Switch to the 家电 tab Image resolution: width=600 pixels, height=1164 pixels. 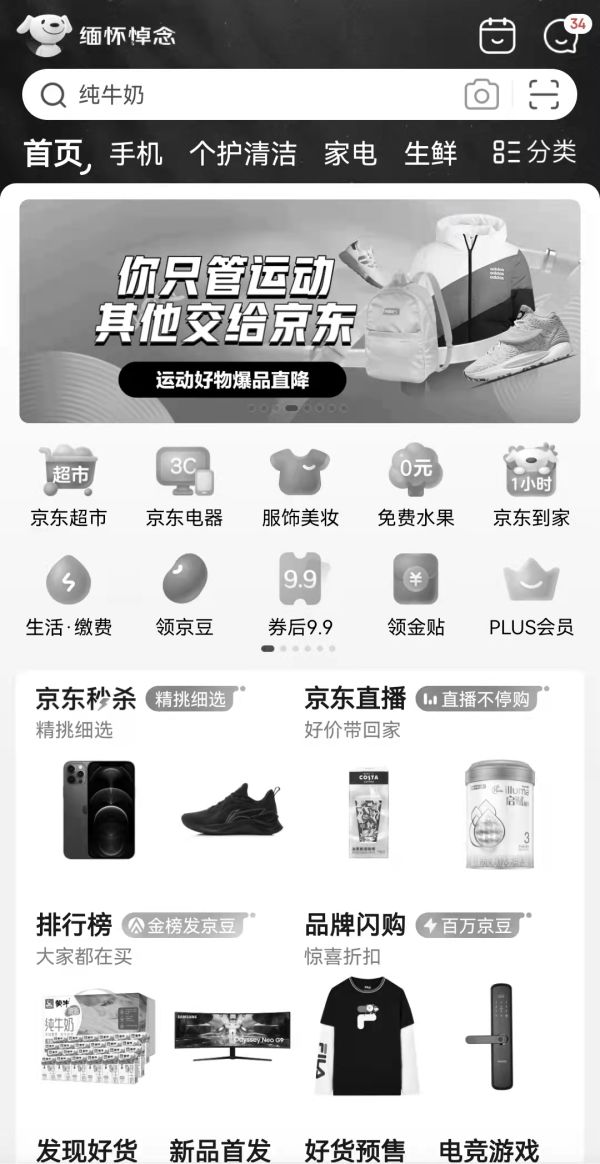[x=350, y=153]
